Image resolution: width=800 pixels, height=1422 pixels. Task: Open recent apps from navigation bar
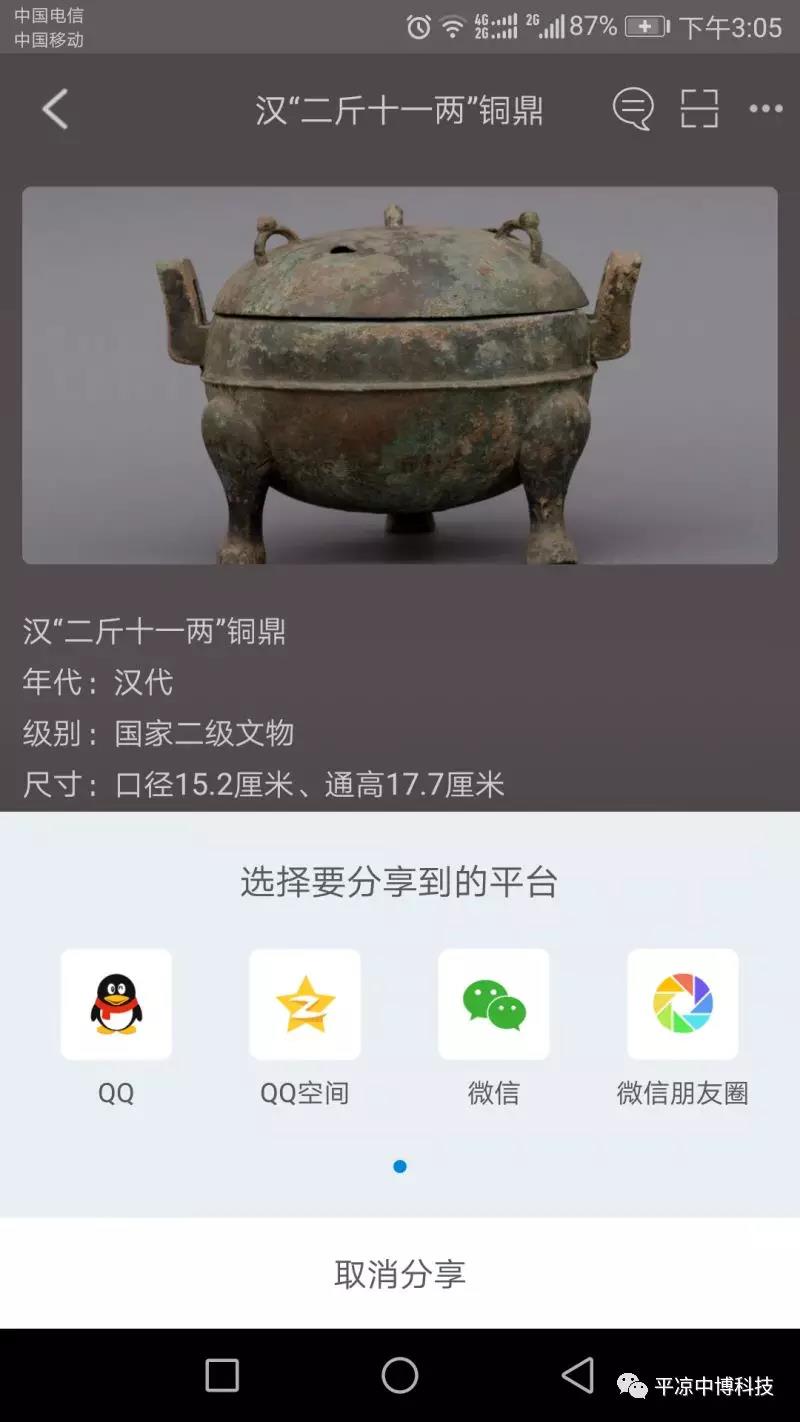click(222, 1375)
